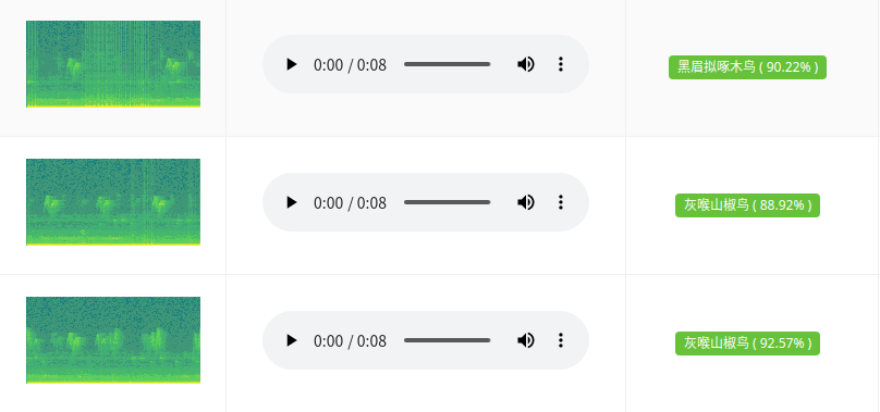Play the audio for 黑眉拟啄木鸟 (90.22%)
The width and height of the screenshot is (880, 412).
pos(291,64)
